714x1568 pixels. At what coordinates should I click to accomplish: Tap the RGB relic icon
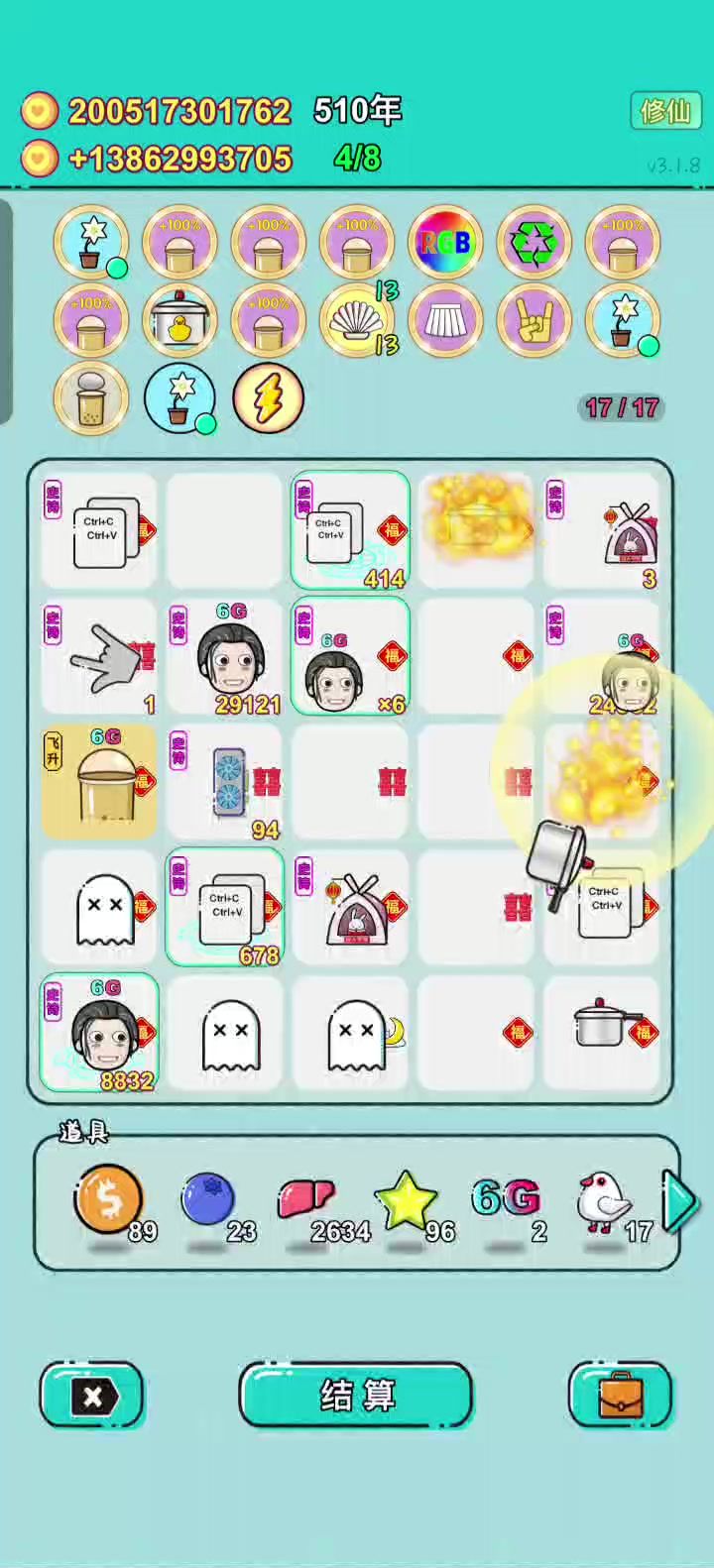coord(445,243)
